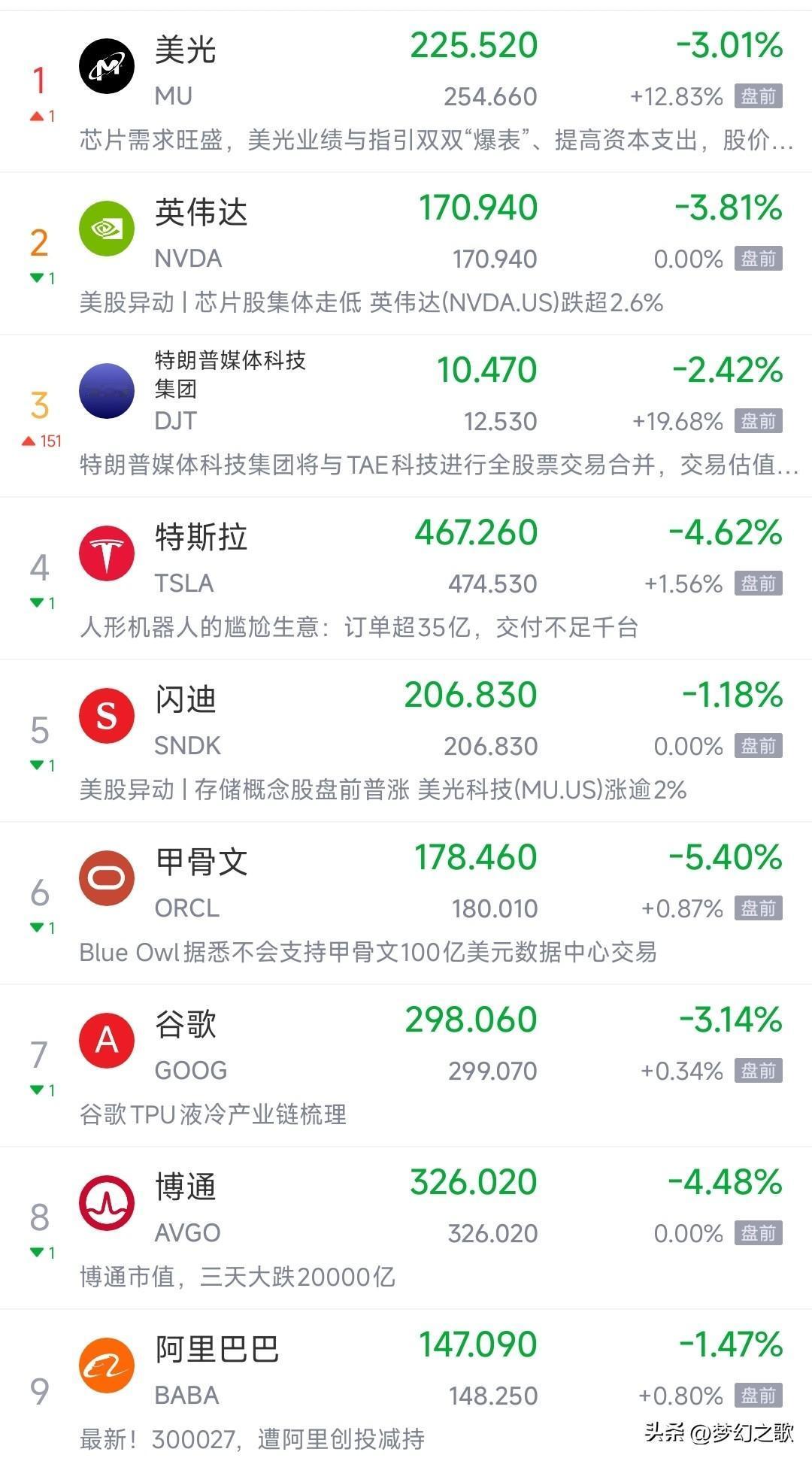Tap the Google (GOOG) logo icon

pos(106,1040)
